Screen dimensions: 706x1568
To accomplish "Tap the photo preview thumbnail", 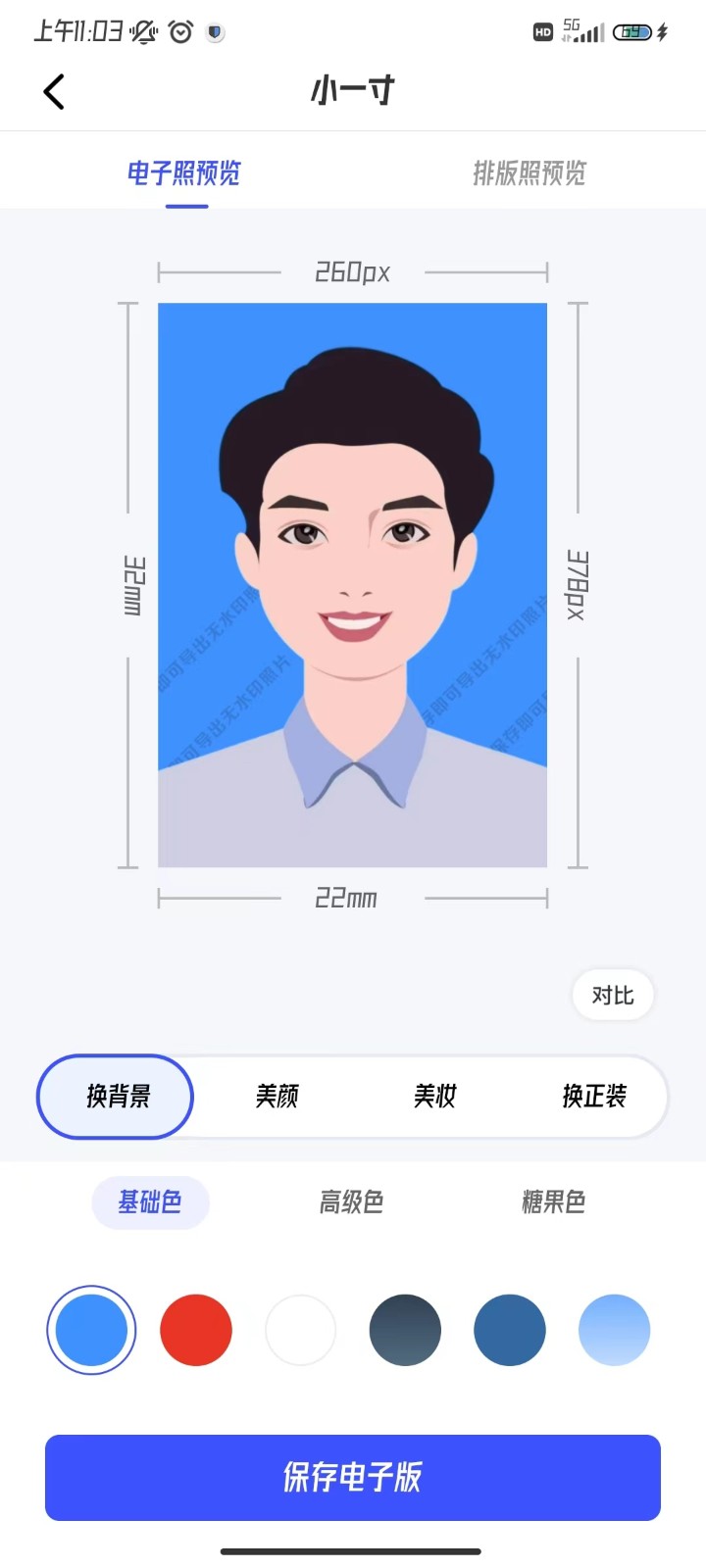I will click(x=351, y=583).
